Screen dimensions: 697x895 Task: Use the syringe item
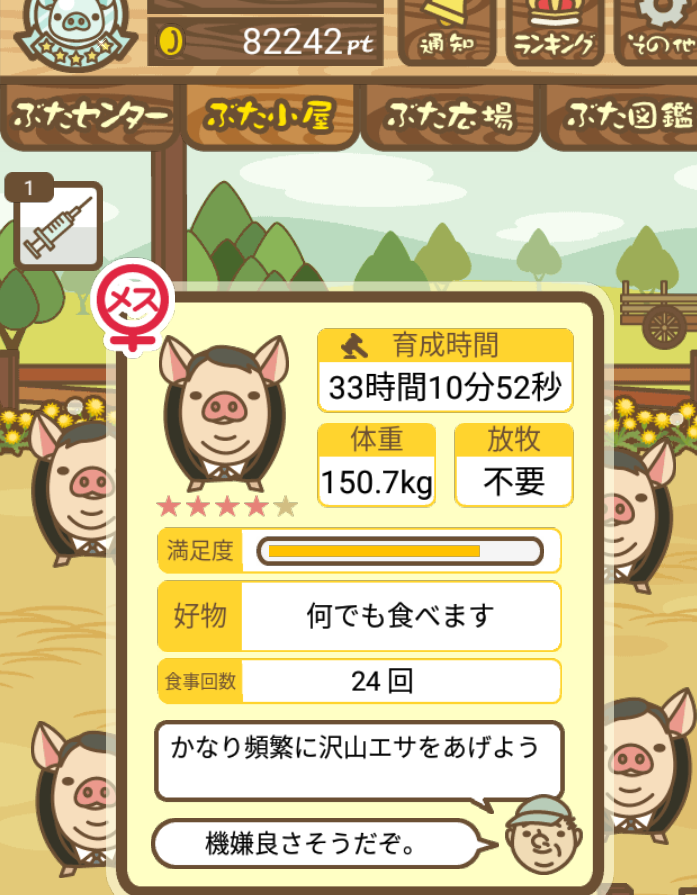58,227
